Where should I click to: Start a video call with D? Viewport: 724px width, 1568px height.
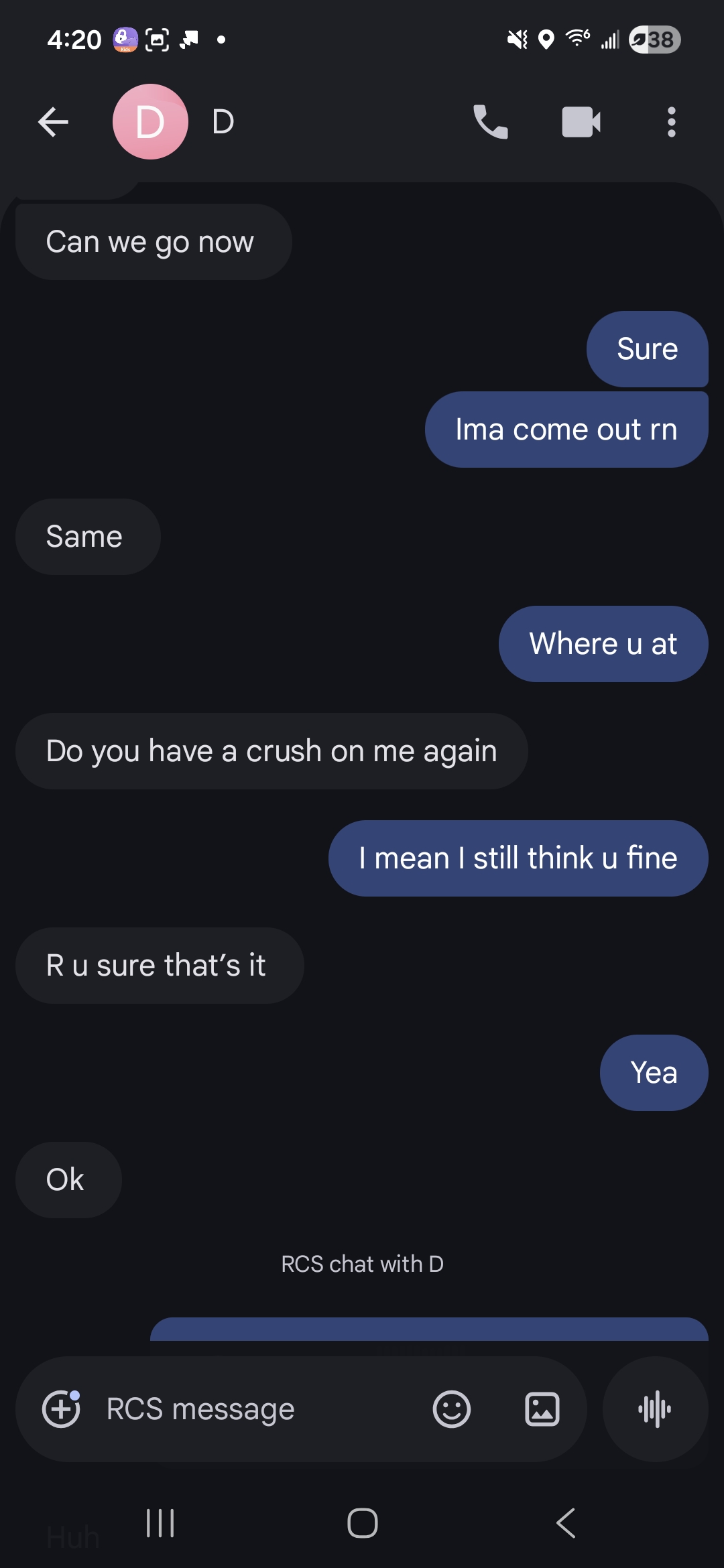click(581, 122)
